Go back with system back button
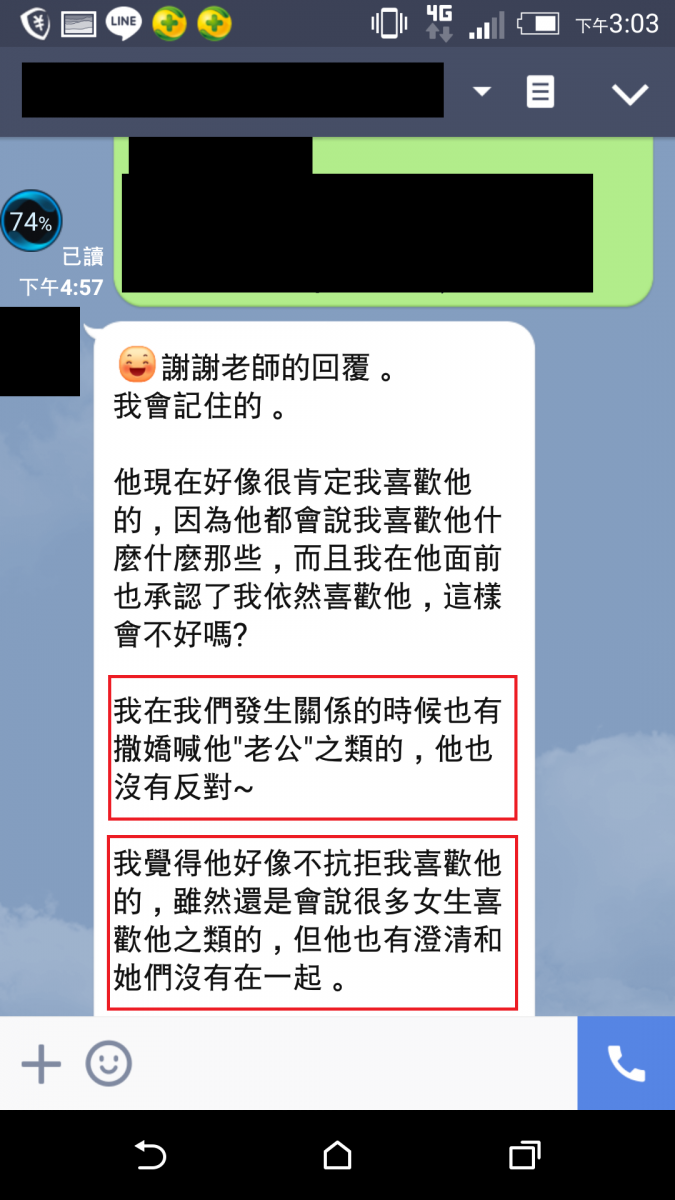The height and width of the screenshot is (1200, 675). [150, 1157]
